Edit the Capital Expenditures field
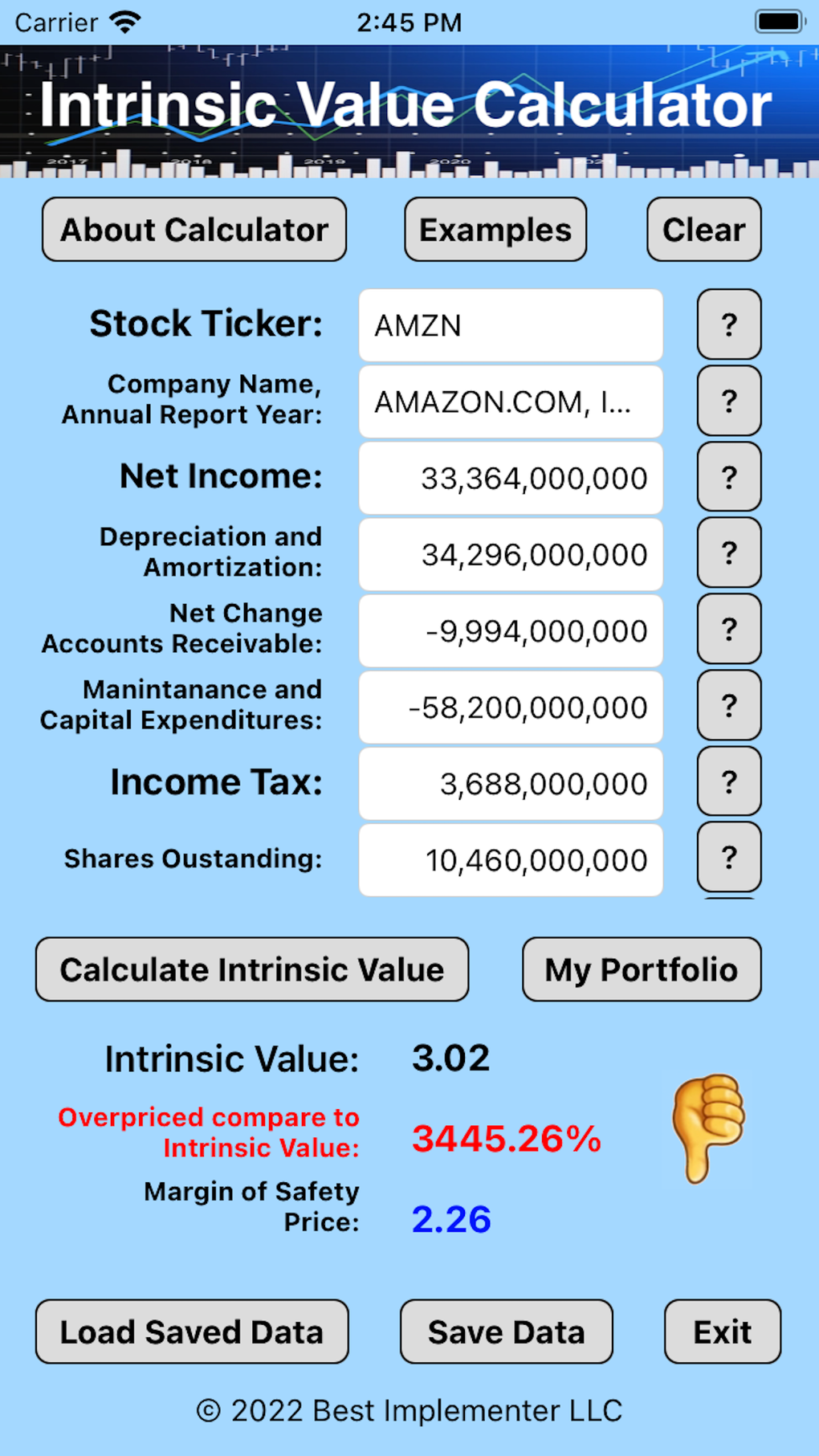Image resolution: width=819 pixels, height=1456 pixels. 511,707
